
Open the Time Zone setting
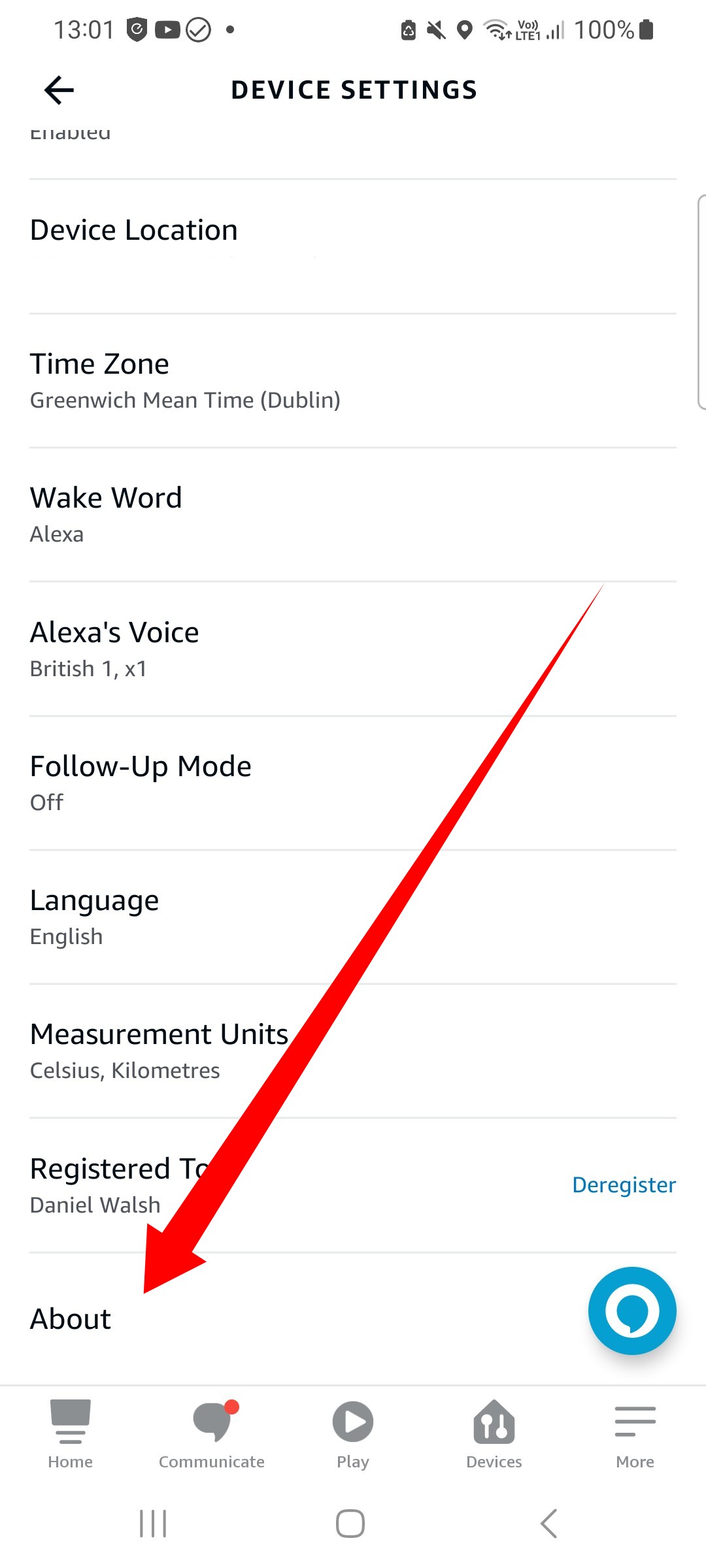click(x=353, y=381)
